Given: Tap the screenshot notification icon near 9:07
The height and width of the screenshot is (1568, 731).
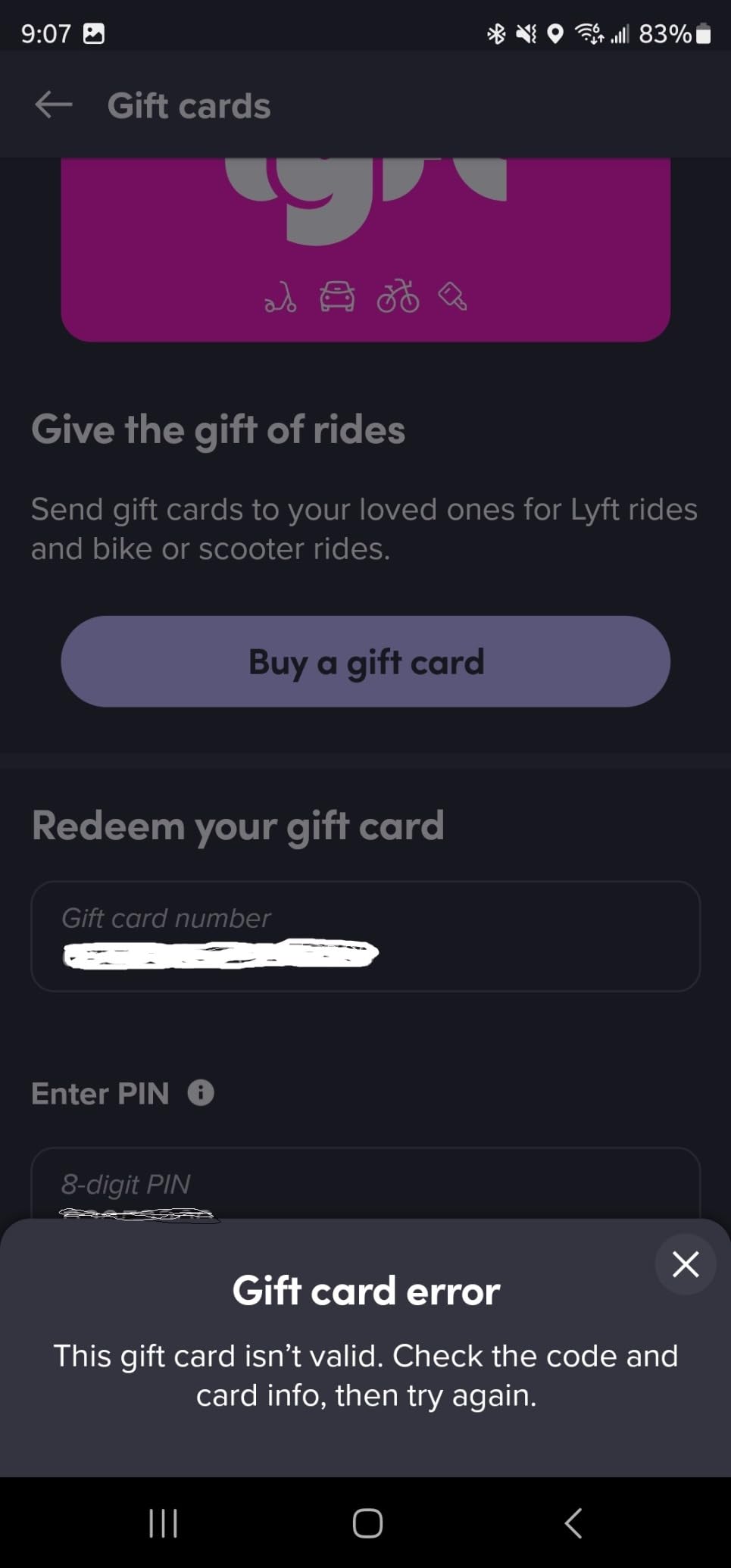Looking at the screenshot, I should click(x=95, y=33).
